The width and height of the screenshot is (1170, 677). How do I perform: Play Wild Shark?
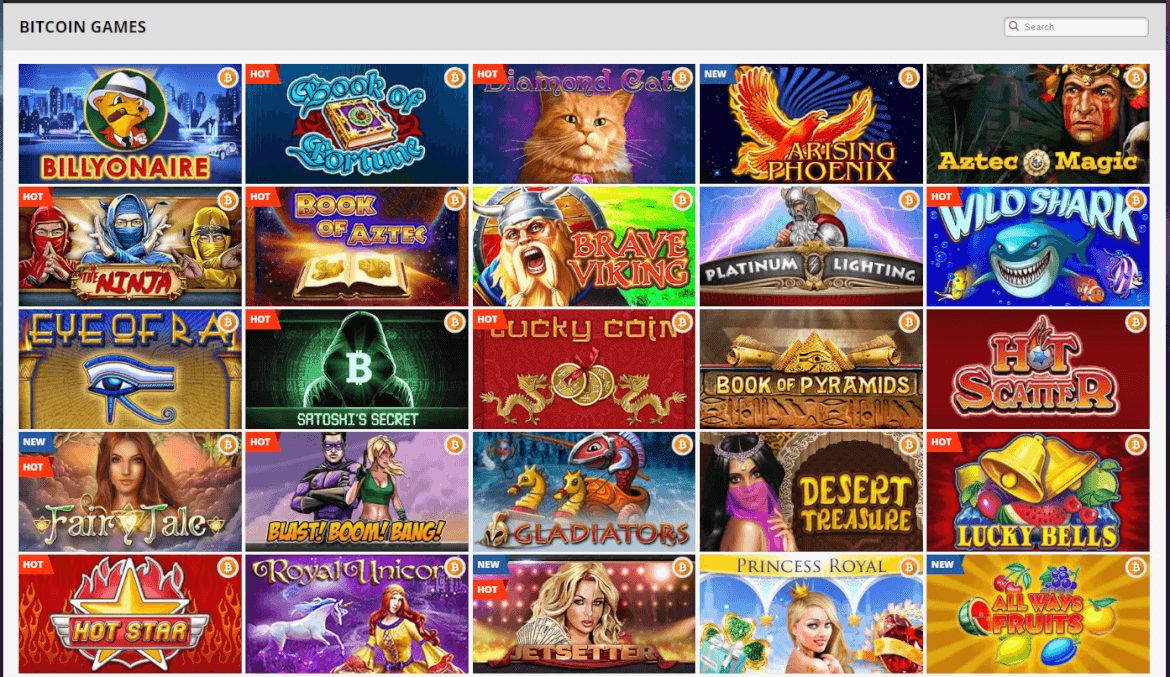(x=1037, y=247)
